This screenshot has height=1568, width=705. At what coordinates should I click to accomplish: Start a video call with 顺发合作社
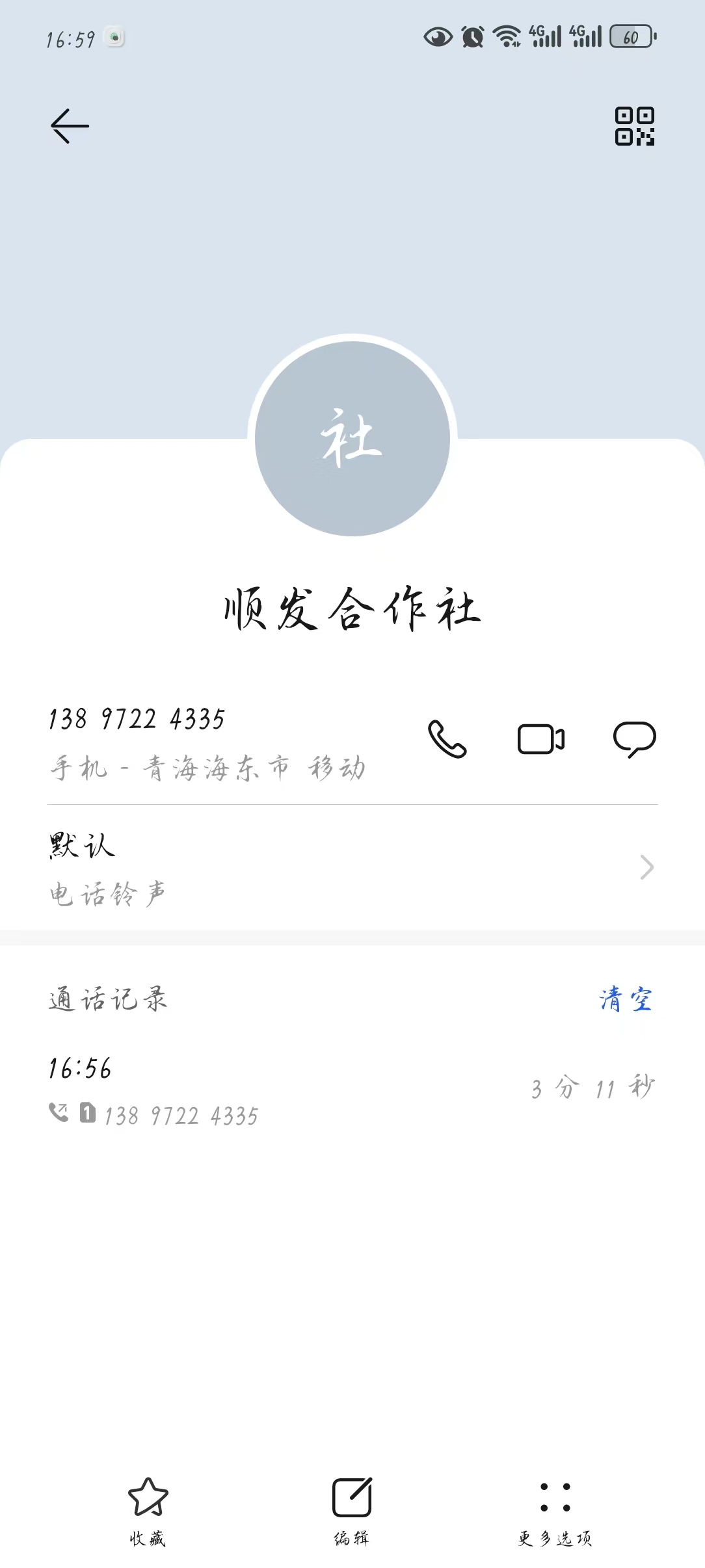click(541, 739)
